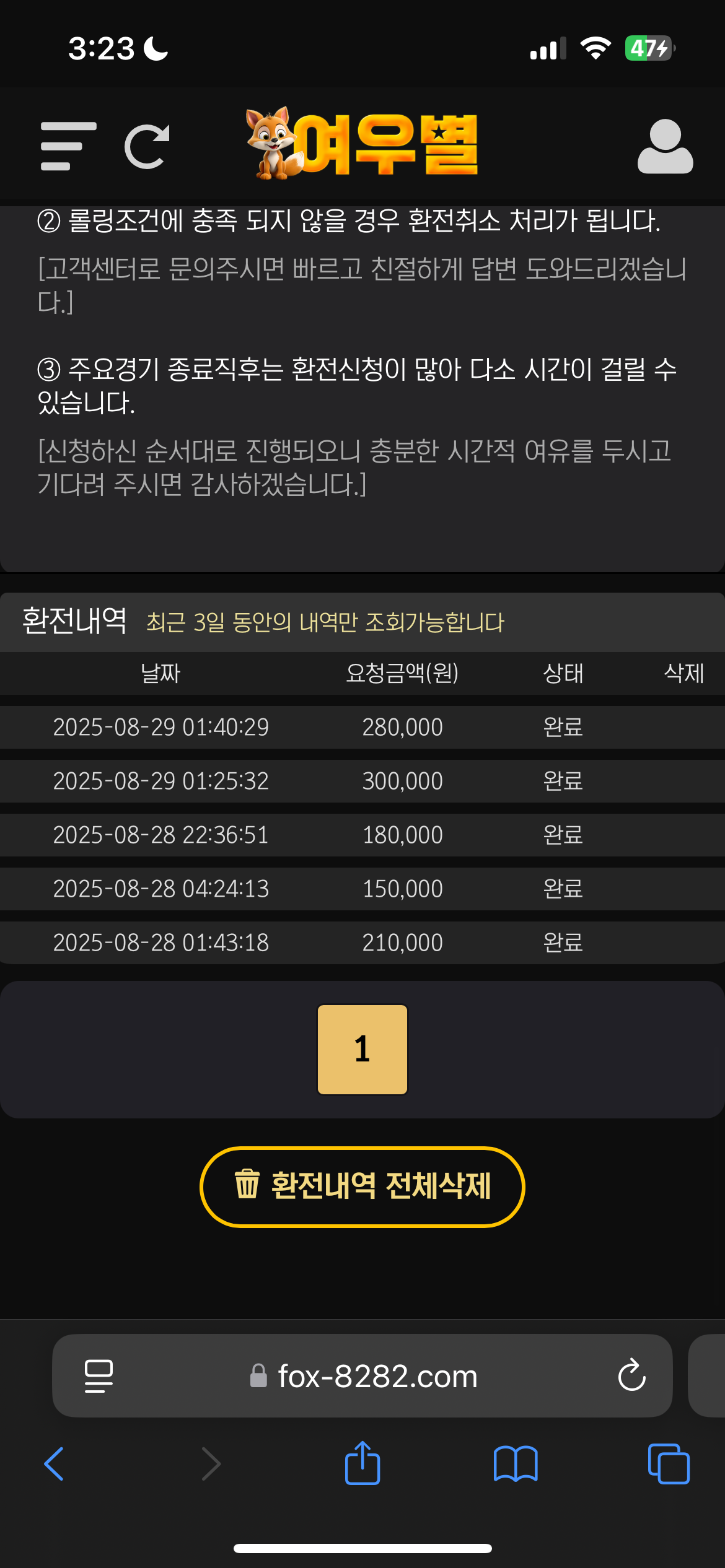
Task: Open the hamburger side menu
Action: 68,146
